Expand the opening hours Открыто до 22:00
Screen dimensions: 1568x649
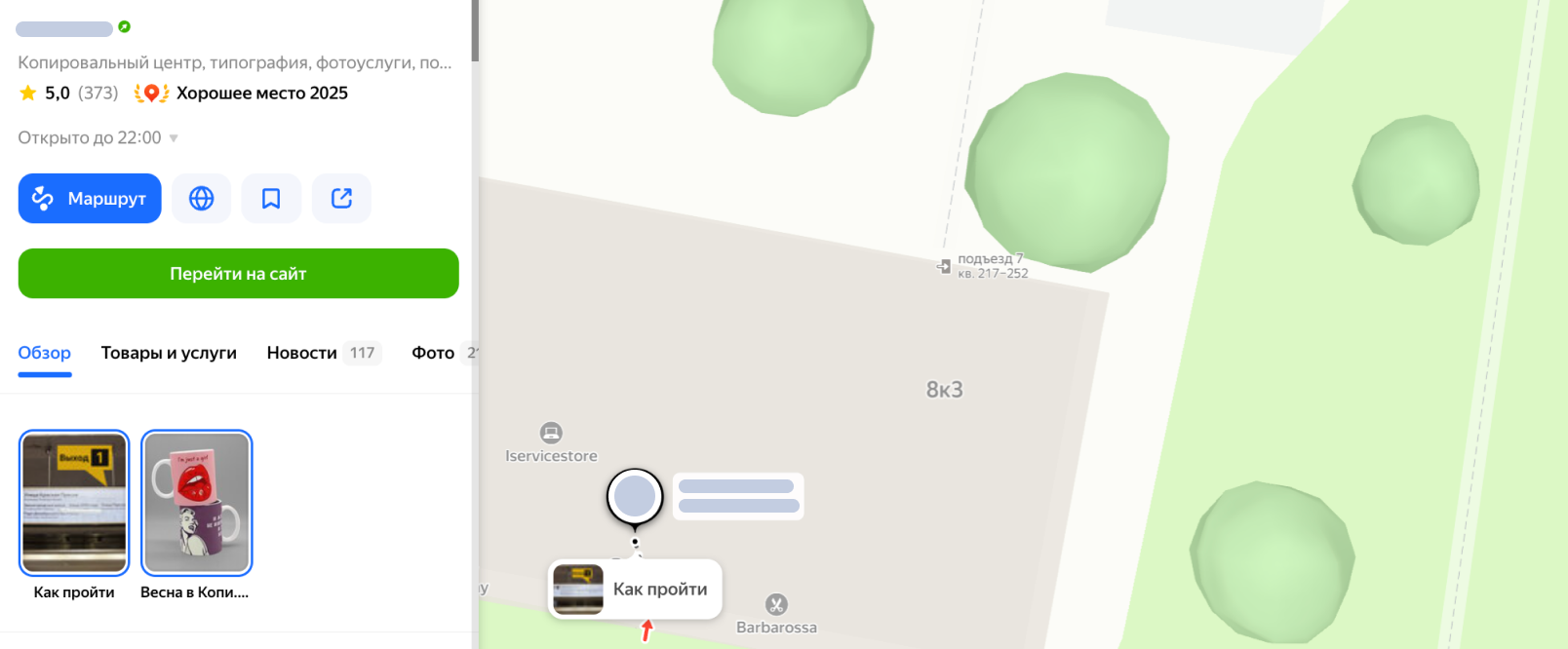(x=98, y=137)
